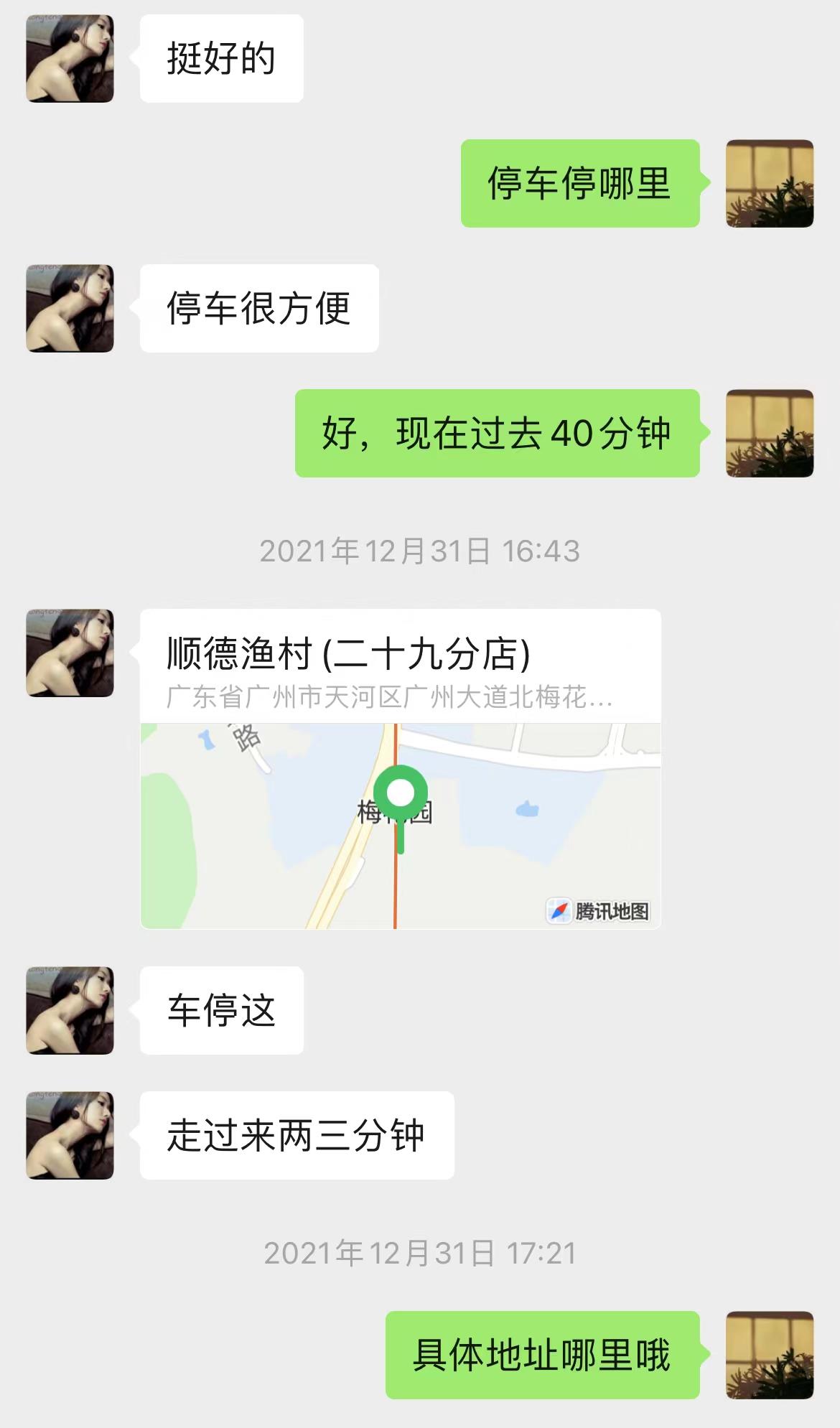
Task: Open avatar beside 走过来两三分钟 message
Action: [x=70, y=1135]
